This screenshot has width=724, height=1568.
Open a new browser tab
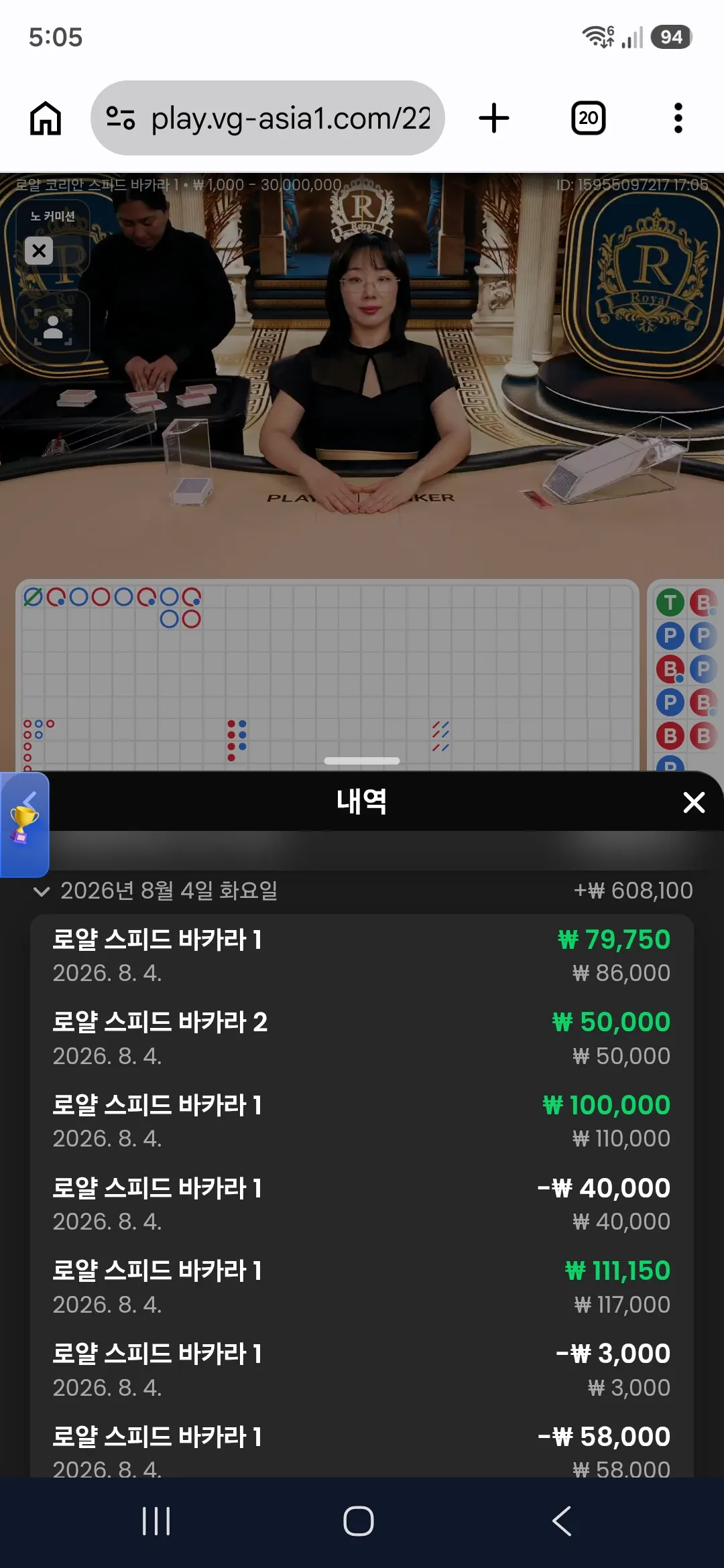(x=494, y=118)
